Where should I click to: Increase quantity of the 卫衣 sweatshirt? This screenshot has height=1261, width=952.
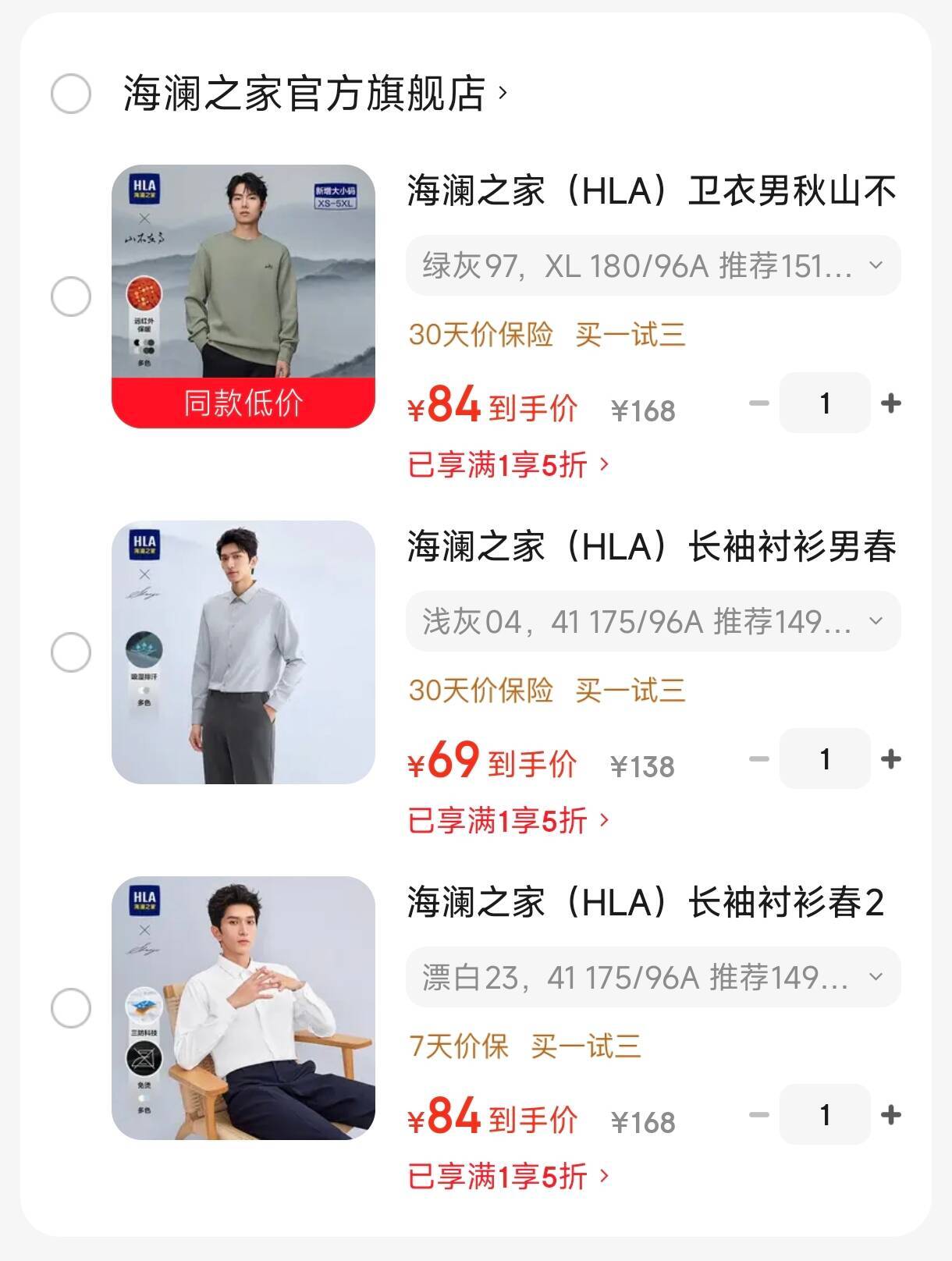click(890, 403)
